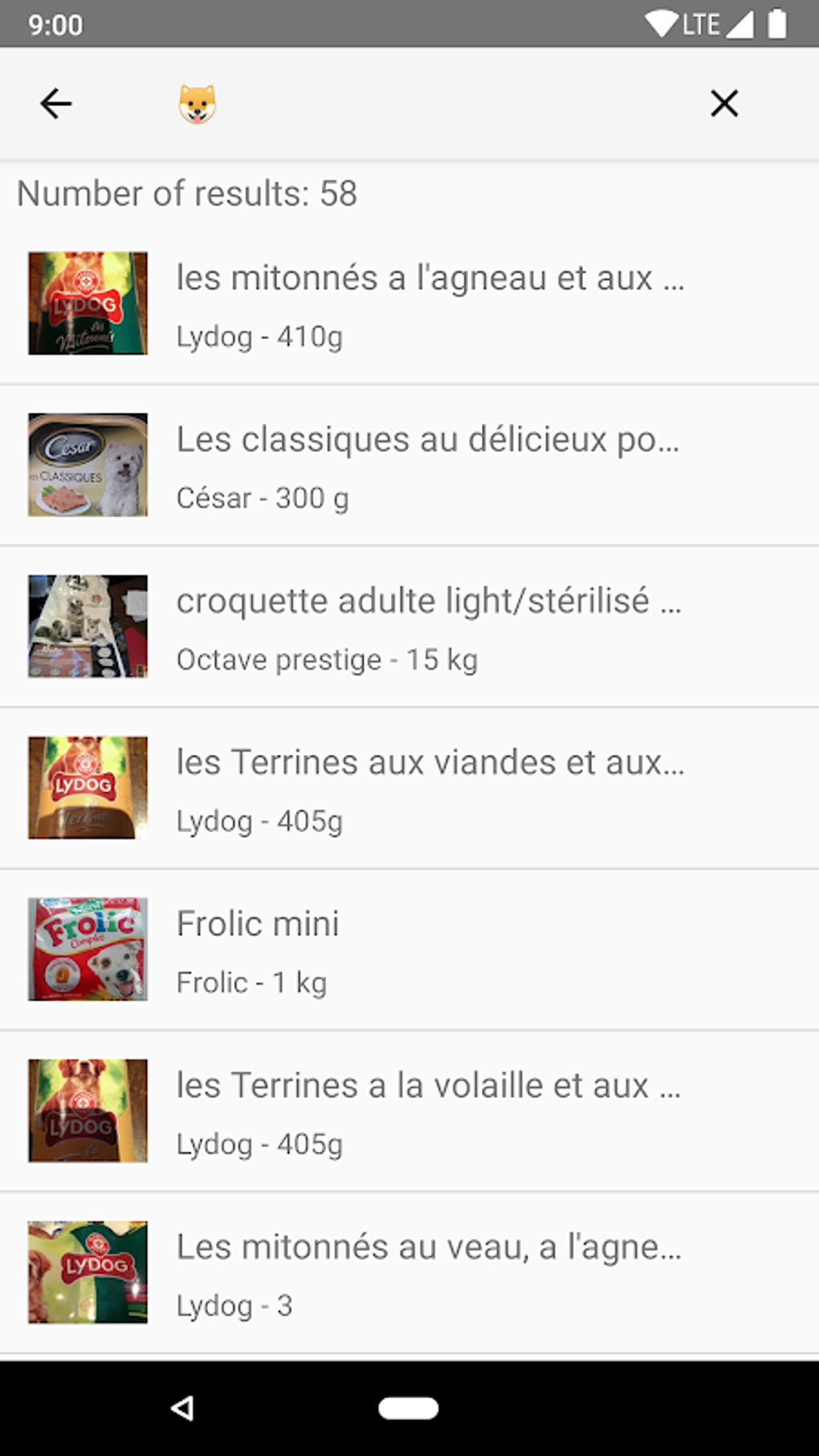Select les Terrines aux viandes result
Screen dimensions: 819x1456
(x=409, y=789)
